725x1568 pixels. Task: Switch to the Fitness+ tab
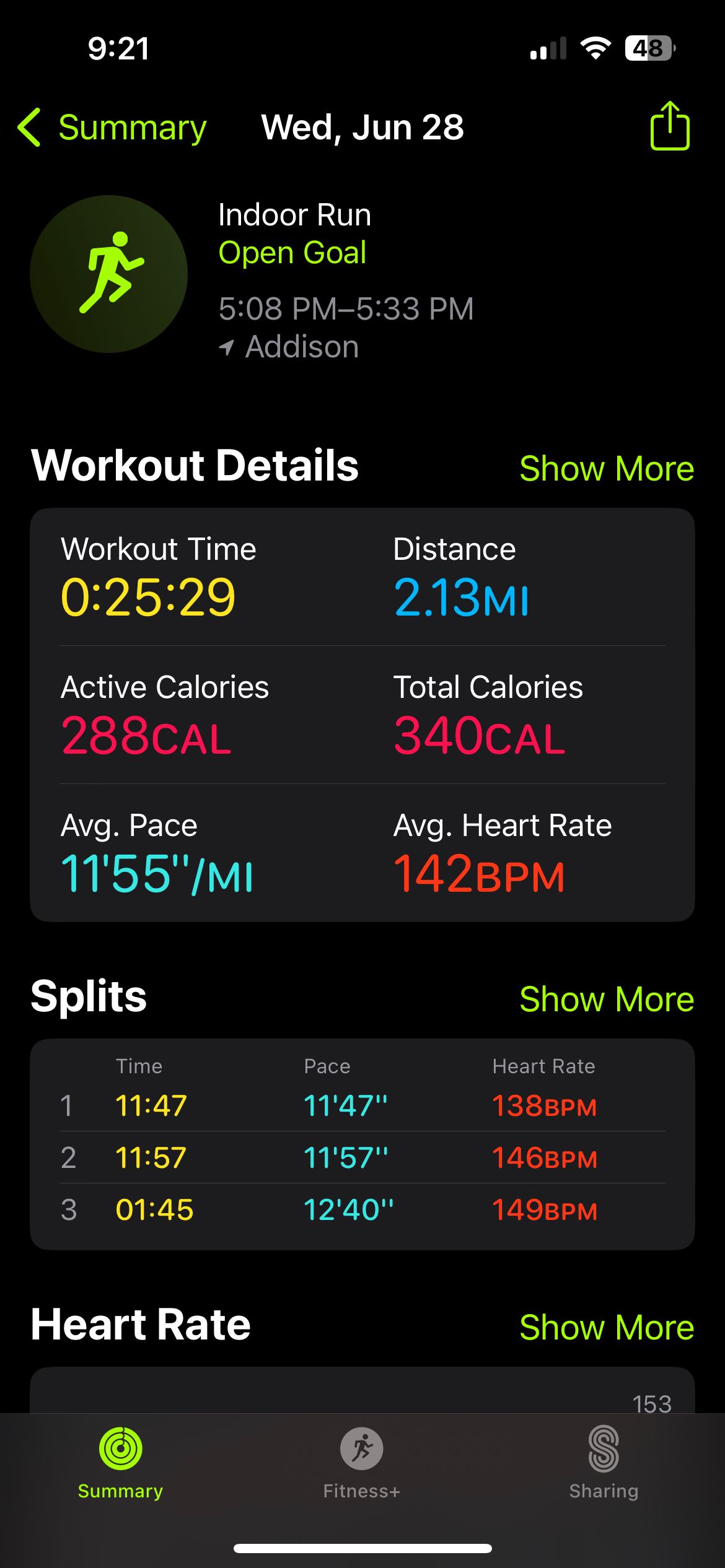[x=362, y=1463]
